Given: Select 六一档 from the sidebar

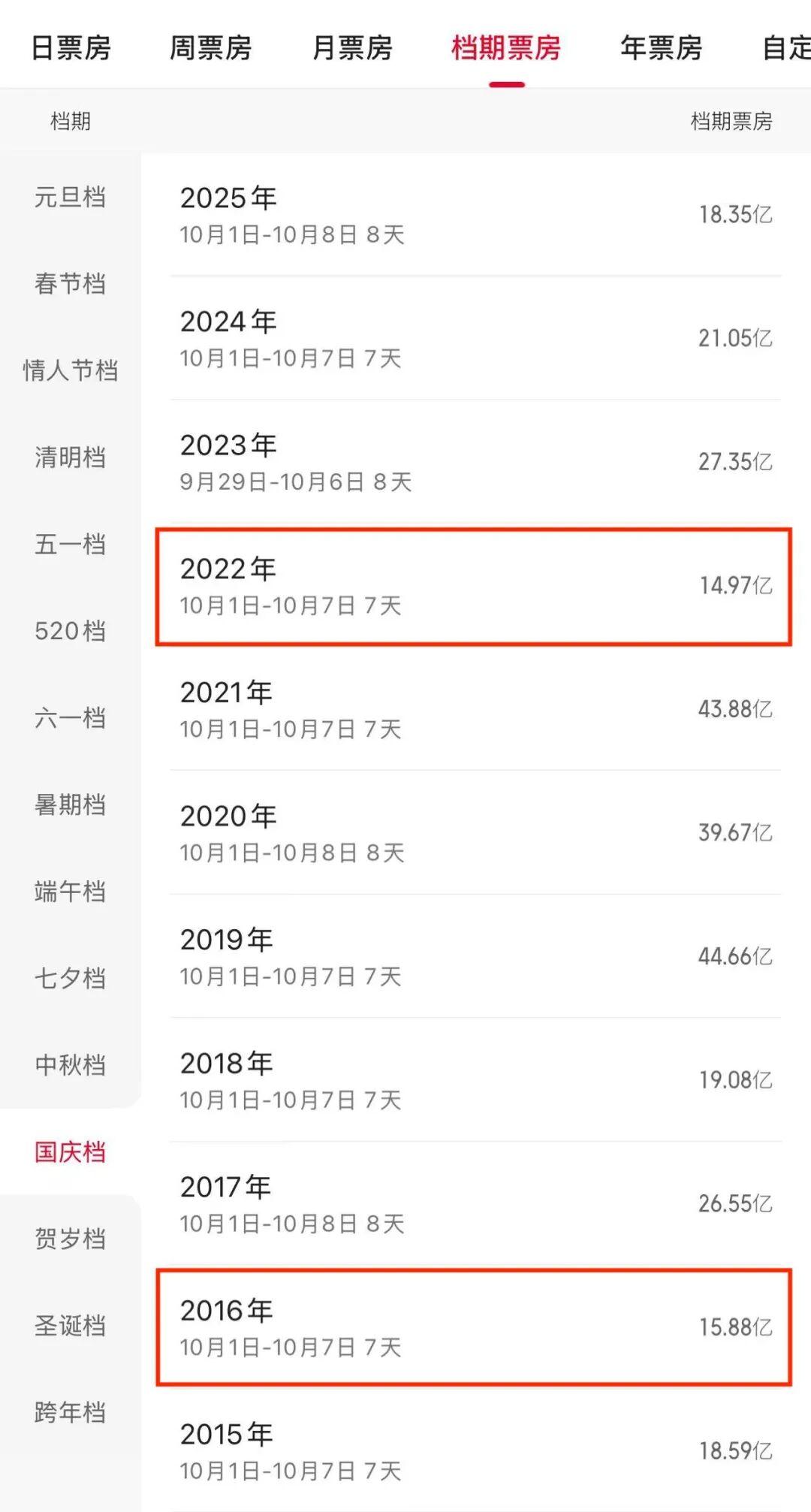Looking at the screenshot, I should coord(70,718).
